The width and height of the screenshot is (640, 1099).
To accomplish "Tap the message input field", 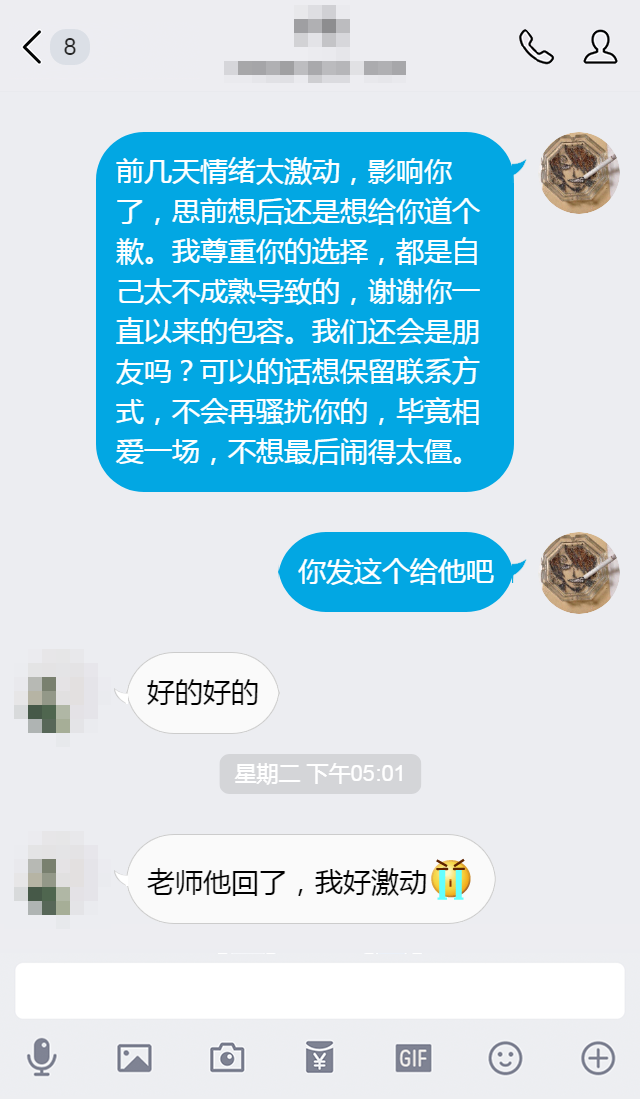I will (320, 991).
